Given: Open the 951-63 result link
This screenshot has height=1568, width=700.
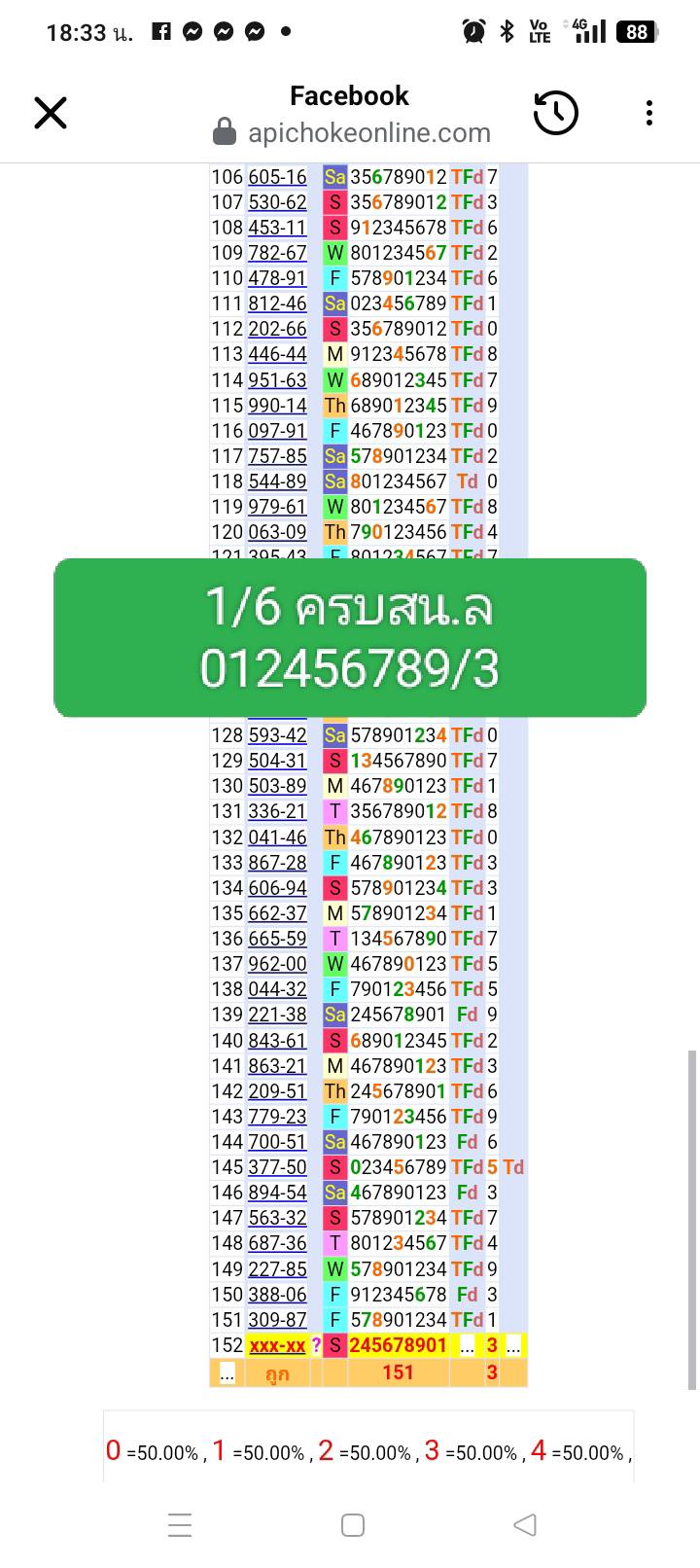Looking at the screenshot, I should (277, 379).
